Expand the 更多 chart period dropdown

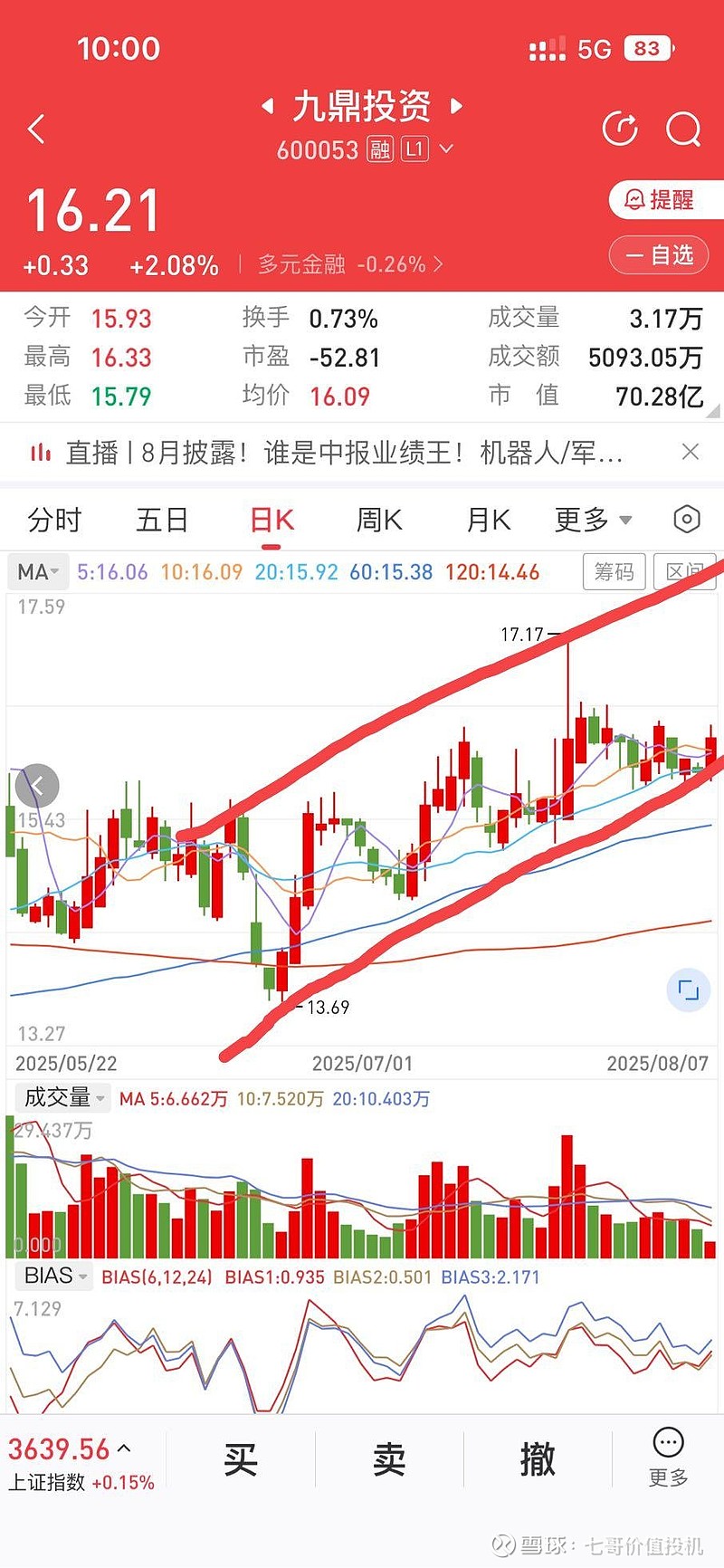593,520
